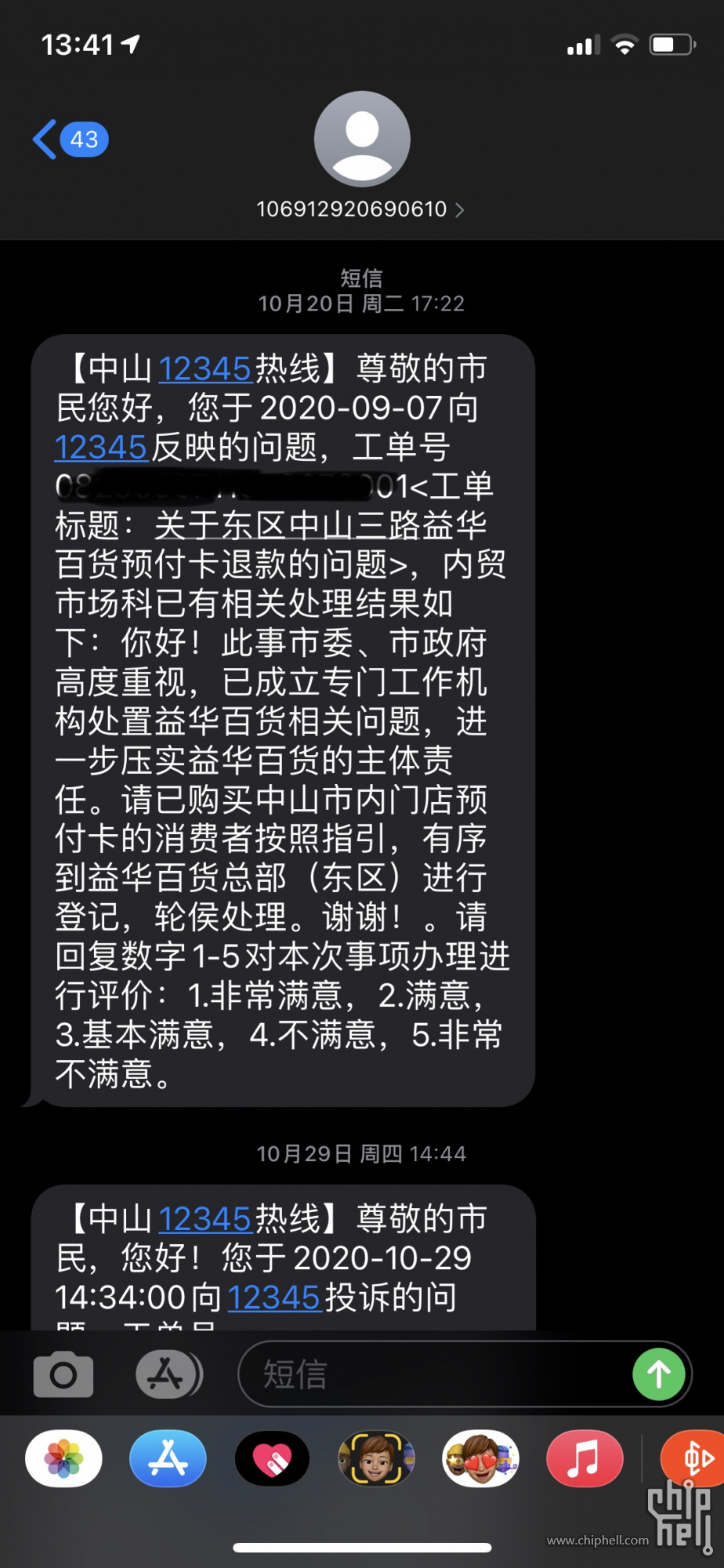This screenshot has height=1568, width=724.
Task: Open contact details for 106912920690610
Action: pos(360,209)
